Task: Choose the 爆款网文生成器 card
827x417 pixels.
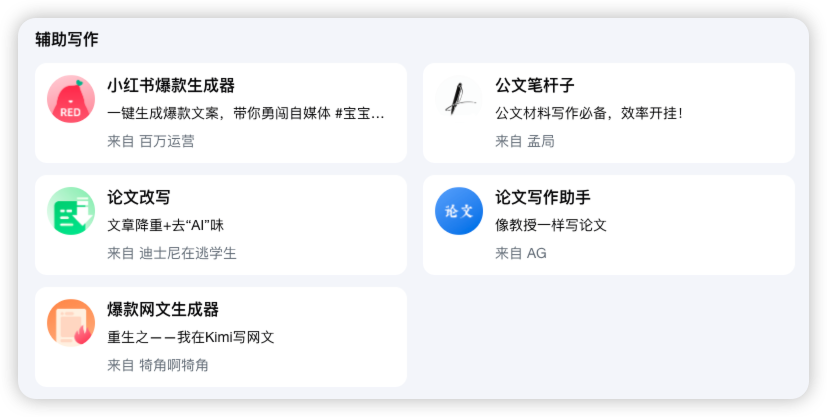Action: [x=220, y=336]
